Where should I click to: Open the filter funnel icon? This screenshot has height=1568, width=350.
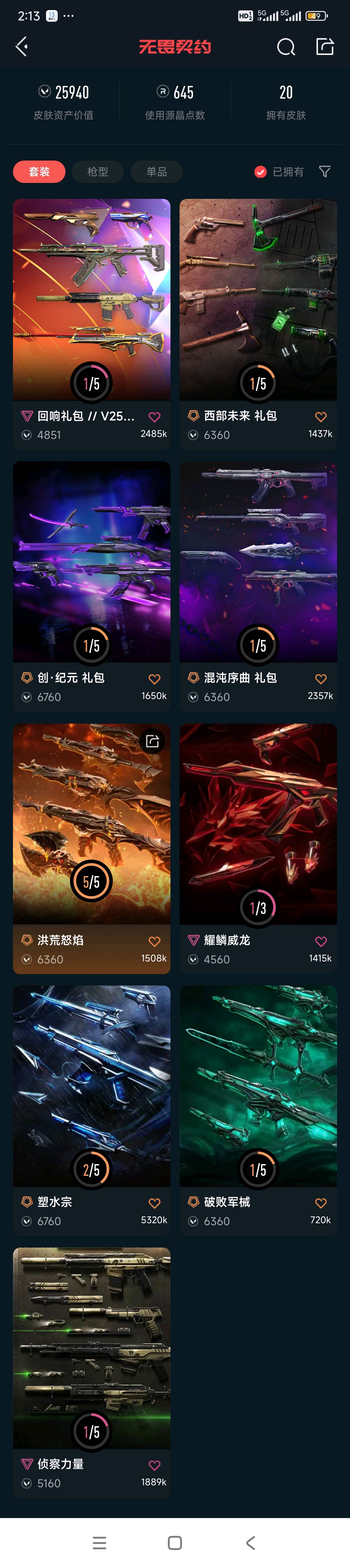point(325,172)
